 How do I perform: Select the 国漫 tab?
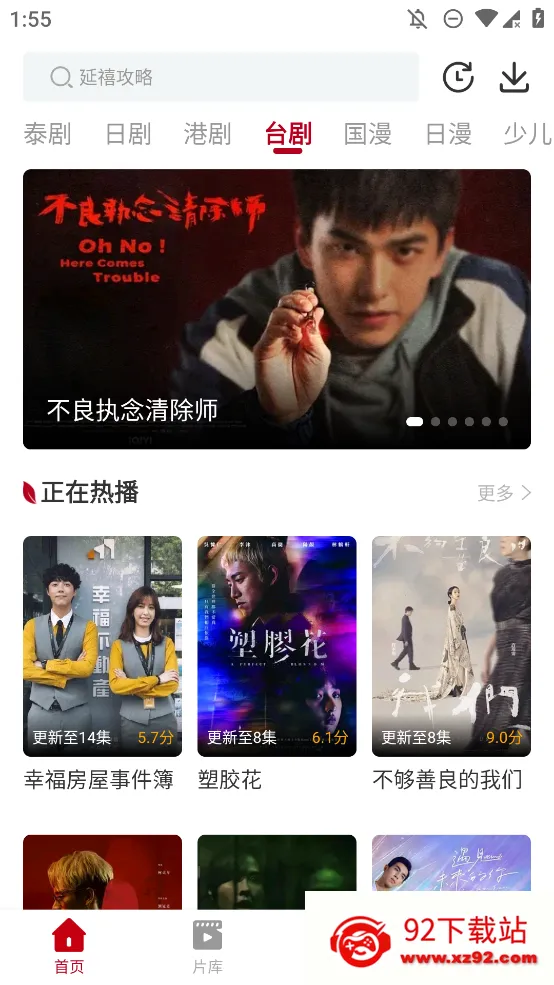(x=367, y=134)
